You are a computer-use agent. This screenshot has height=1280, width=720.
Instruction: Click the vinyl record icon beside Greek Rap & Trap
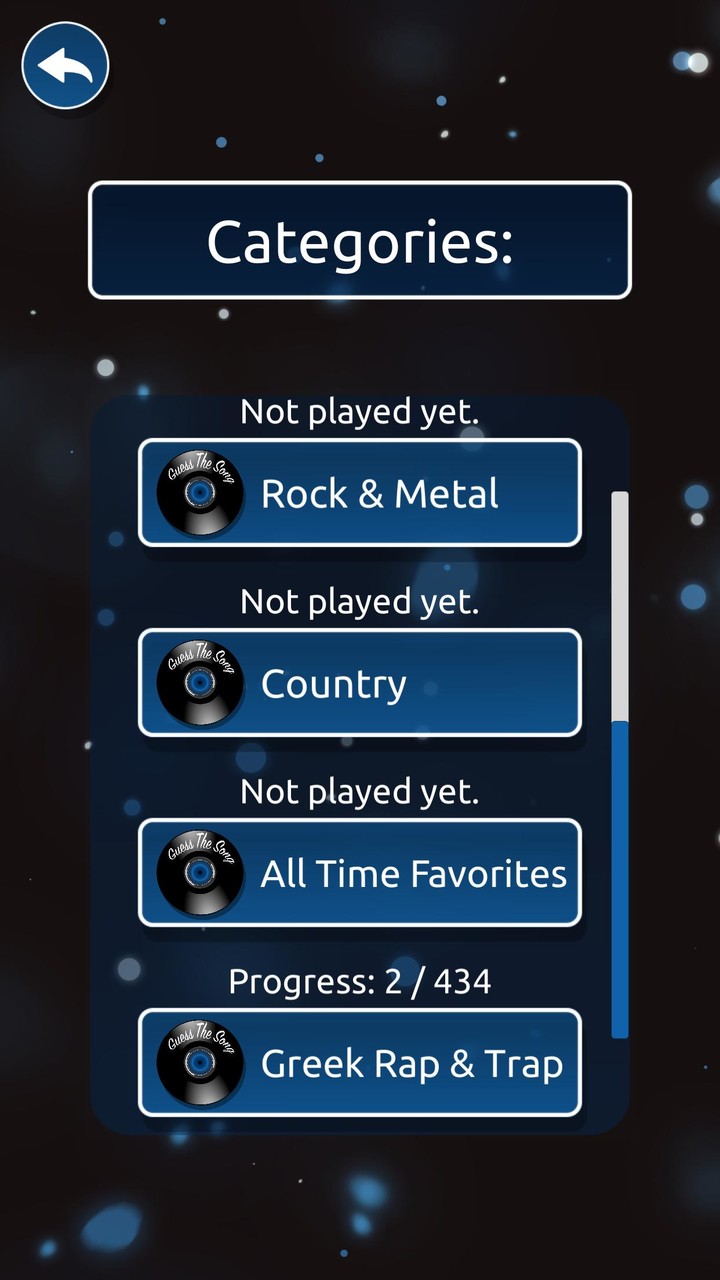tap(199, 1062)
